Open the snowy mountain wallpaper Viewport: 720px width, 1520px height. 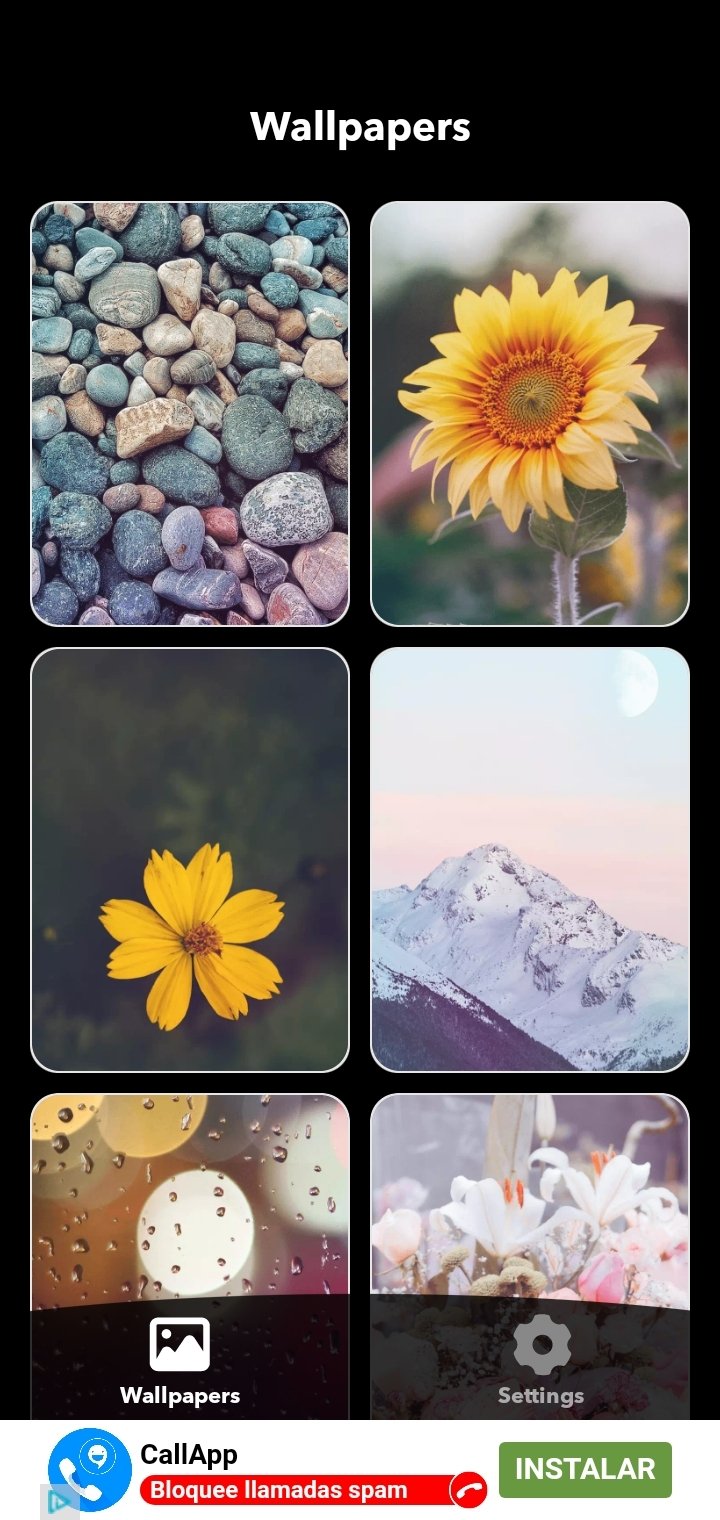[530, 860]
